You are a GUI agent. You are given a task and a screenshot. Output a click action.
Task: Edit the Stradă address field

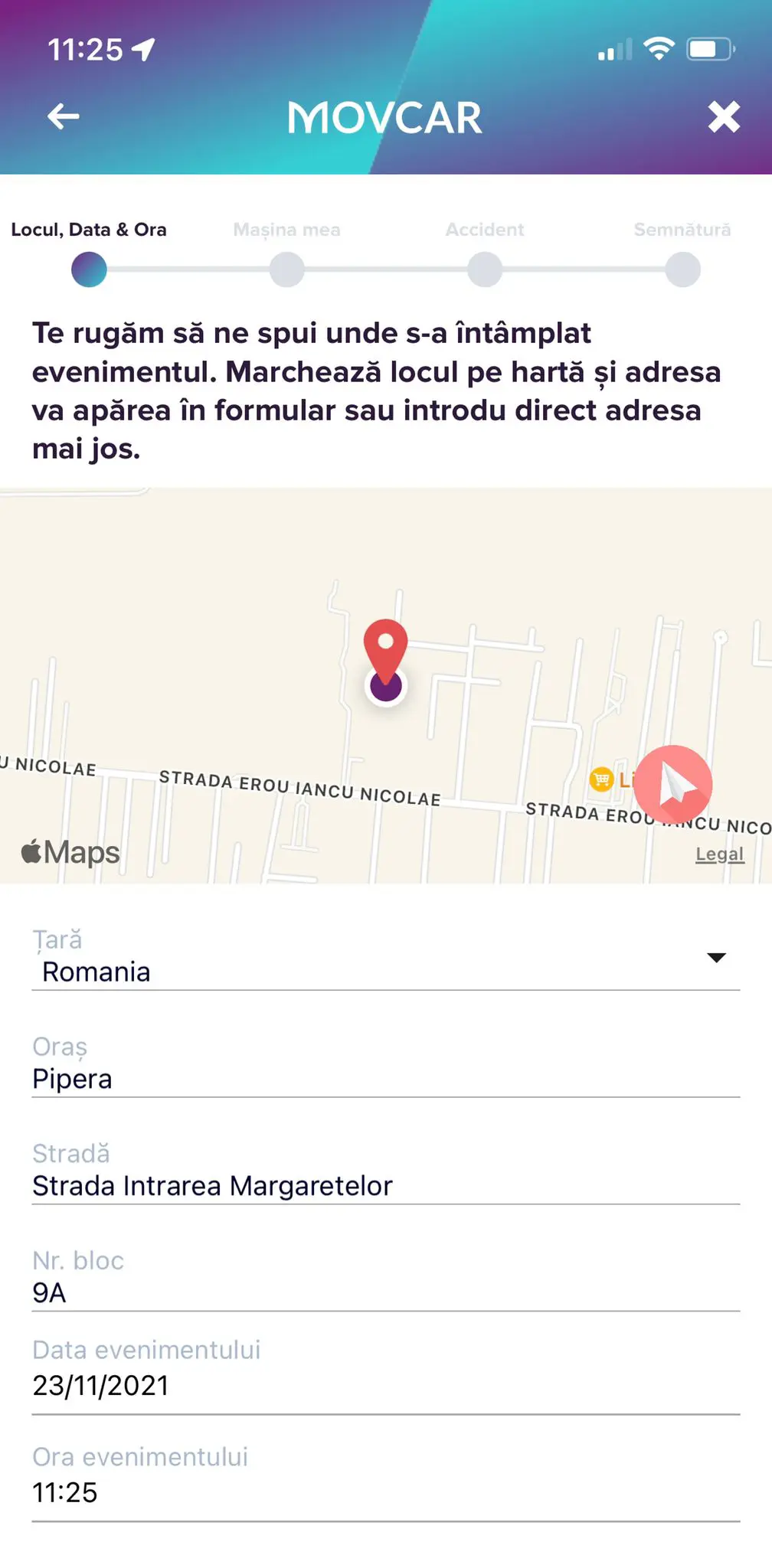click(386, 1172)
